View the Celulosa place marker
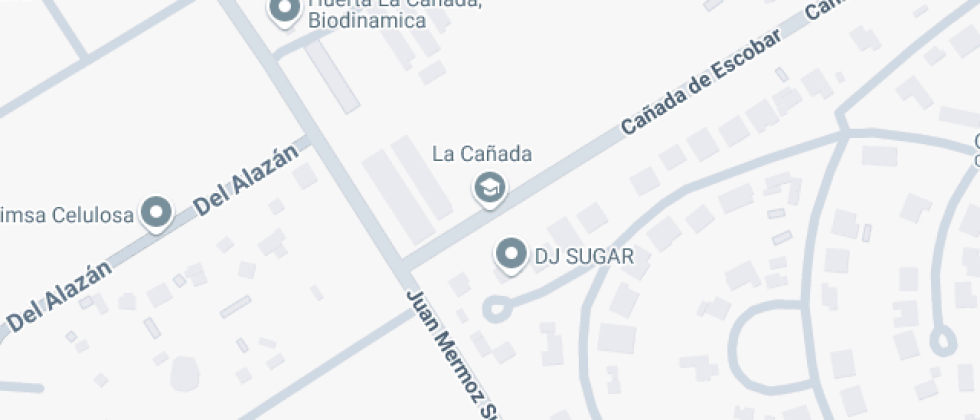The image size is (980, 420). point(156,212)
